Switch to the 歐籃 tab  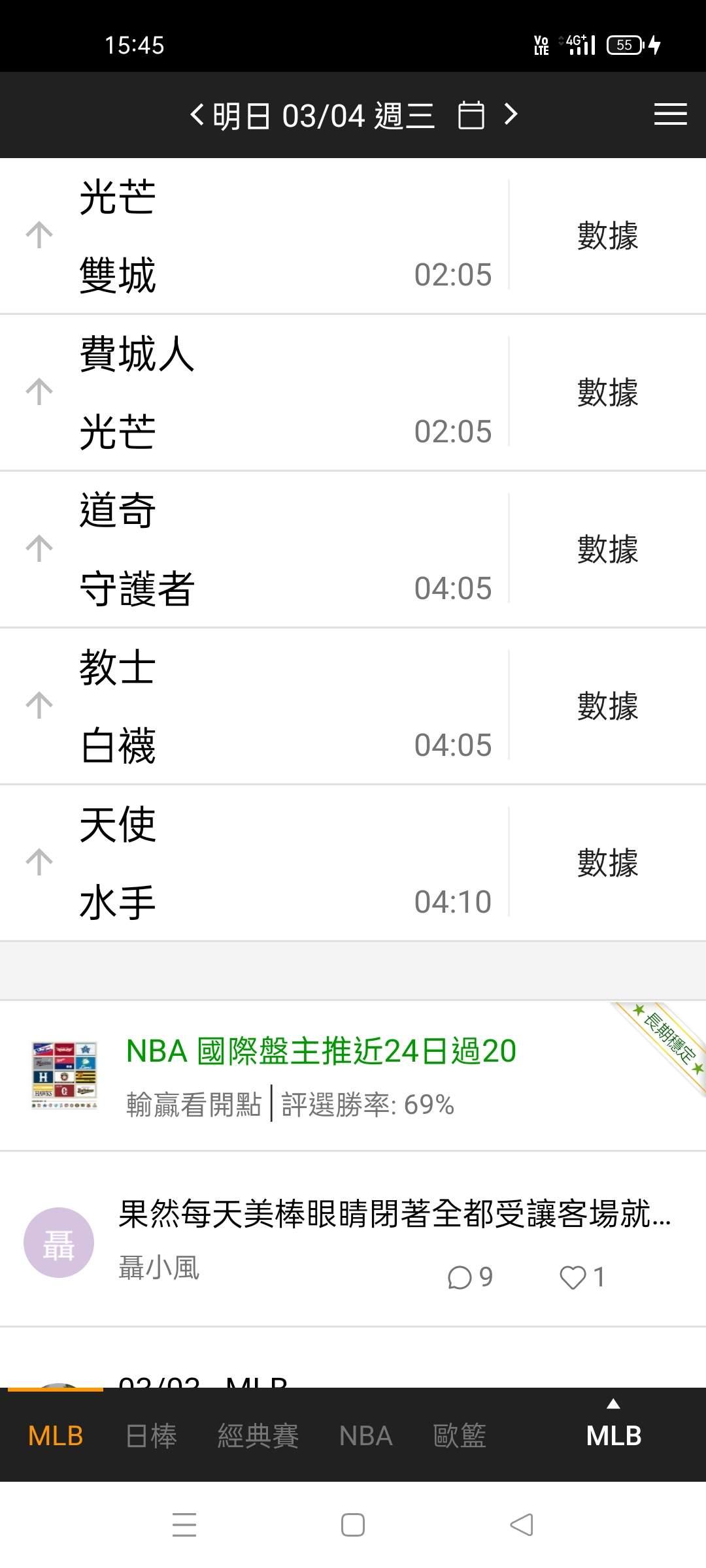pyautogui.click(x=460, y=1435)
